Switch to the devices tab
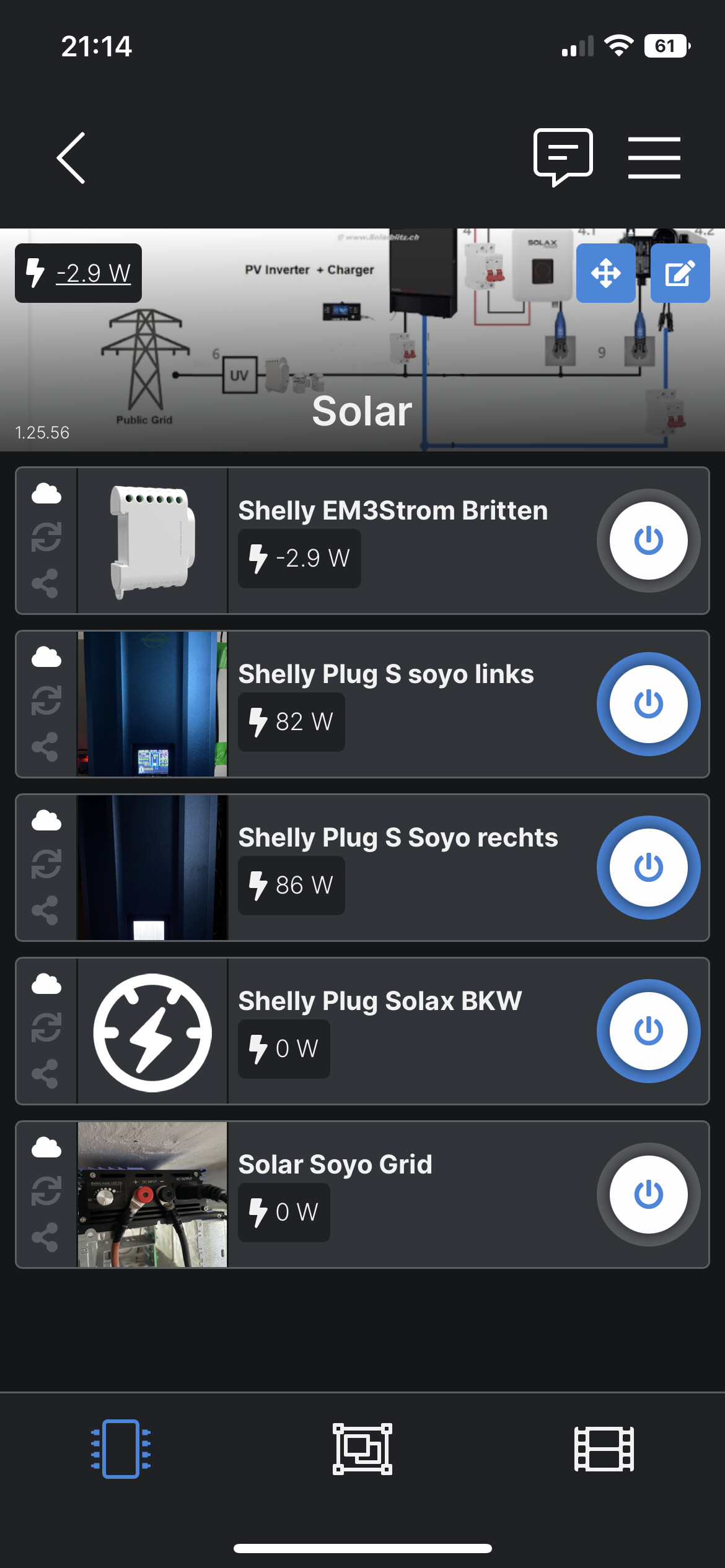Screen dimensions: 725x1568 121,1448
